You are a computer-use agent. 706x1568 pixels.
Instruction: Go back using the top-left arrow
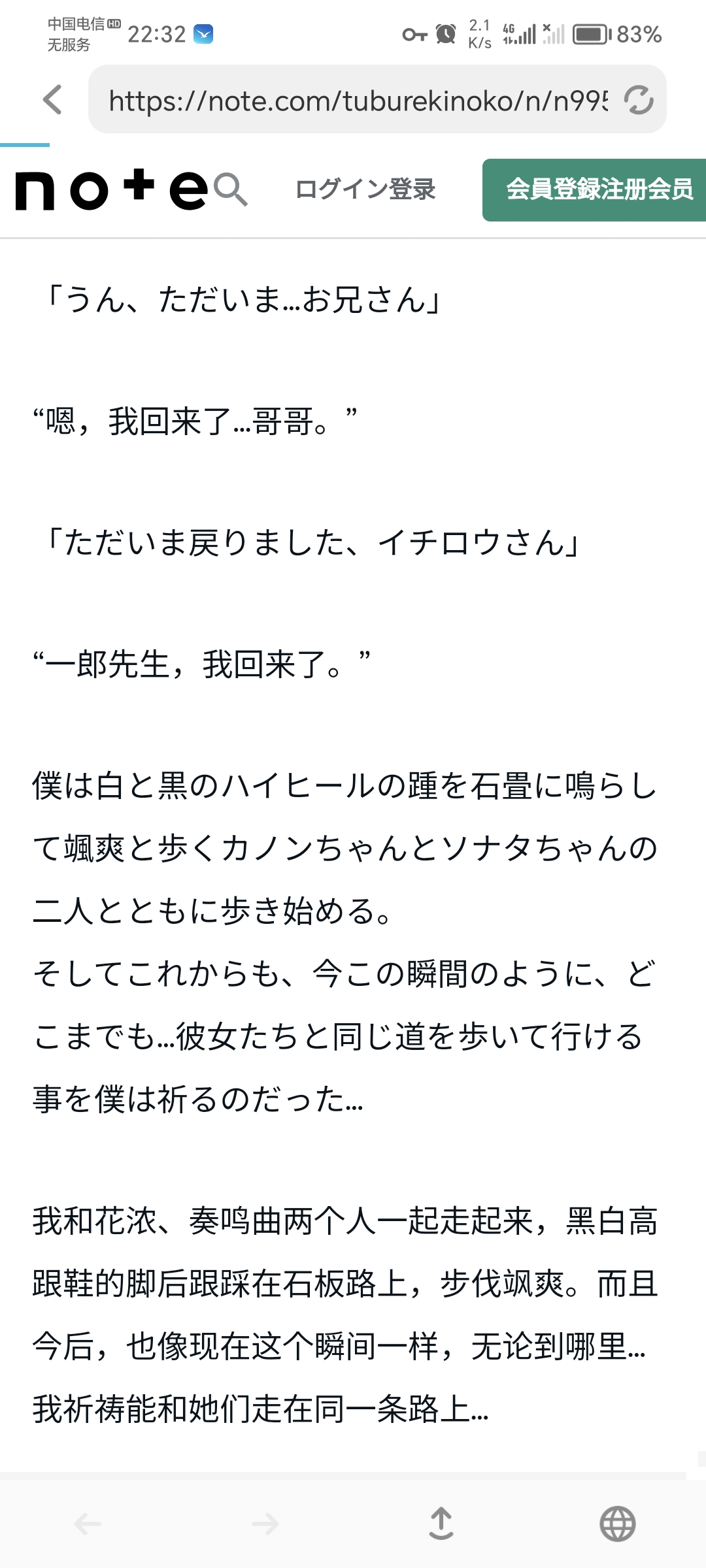(x=53, y=99)
